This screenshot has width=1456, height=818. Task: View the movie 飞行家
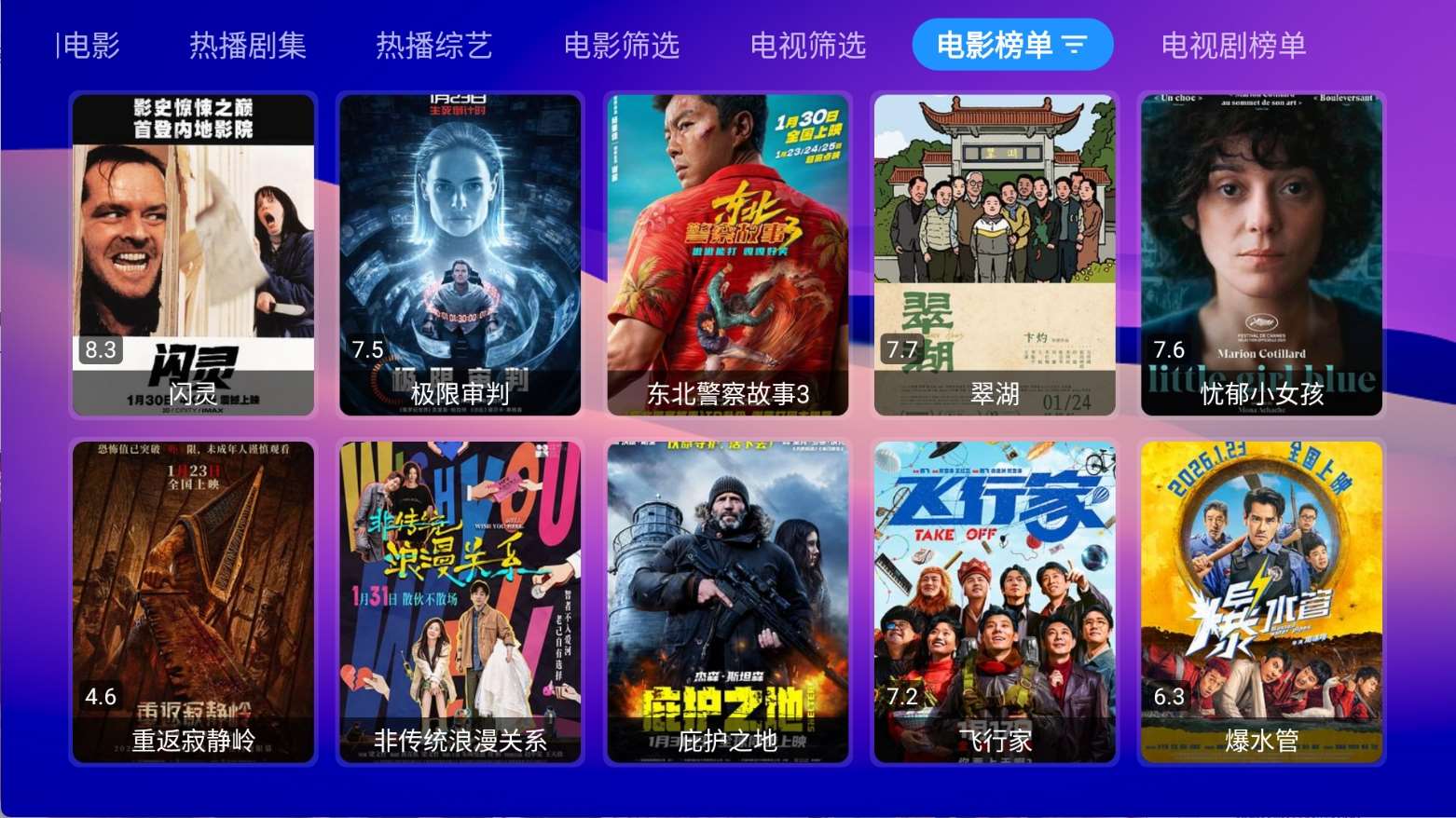(995, 602)
